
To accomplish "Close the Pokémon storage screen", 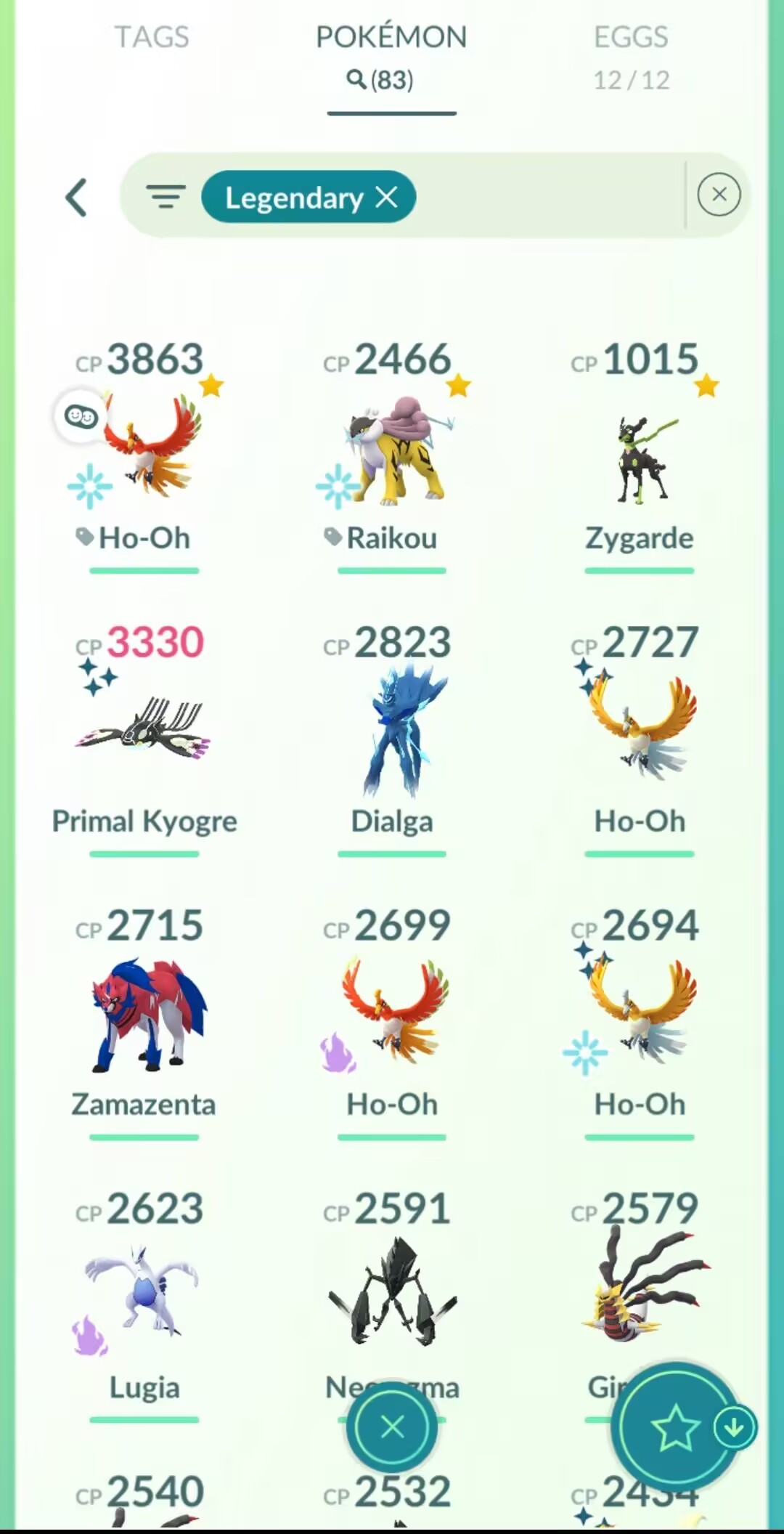I will 392,1427.
